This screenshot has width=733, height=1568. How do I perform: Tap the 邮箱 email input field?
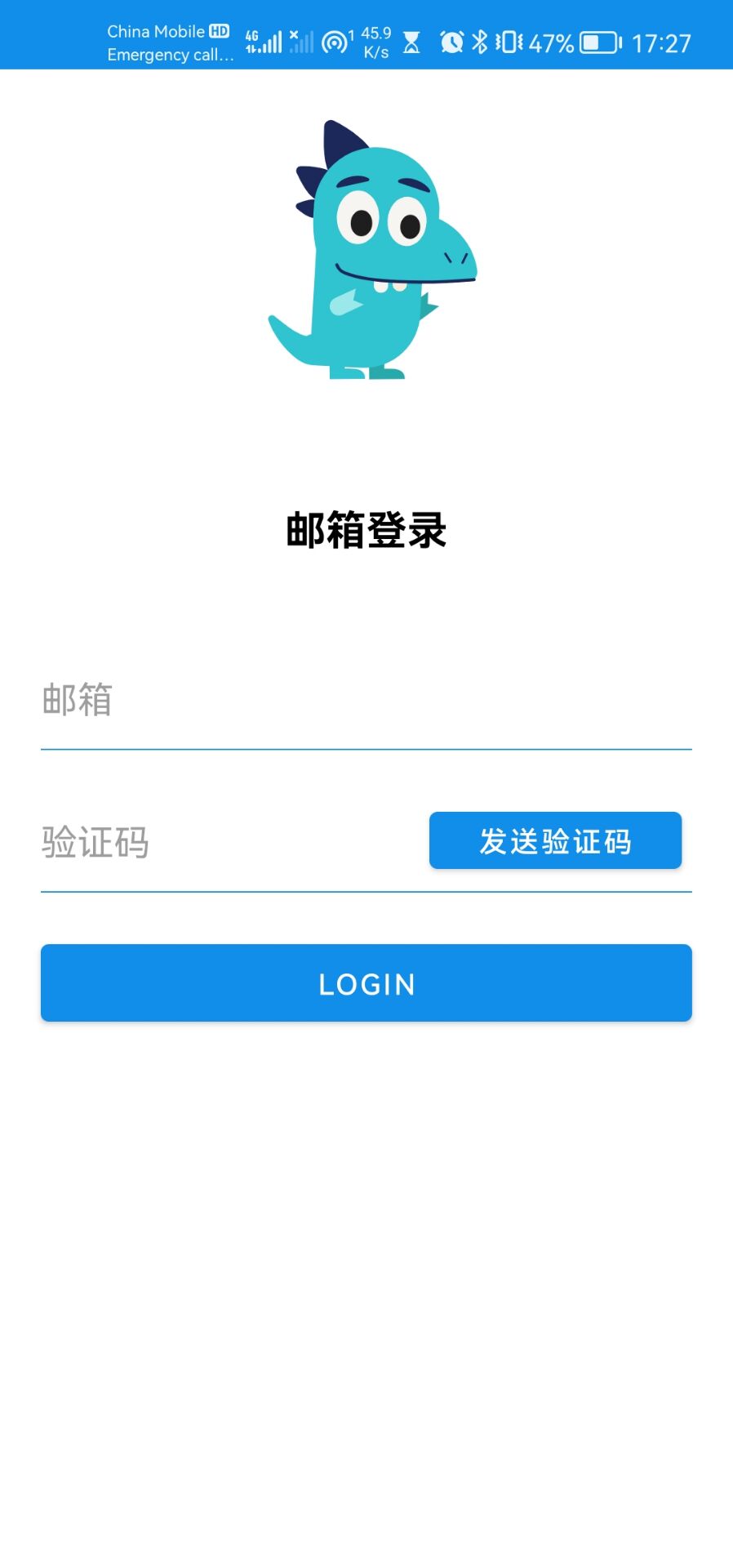[366, 701]
